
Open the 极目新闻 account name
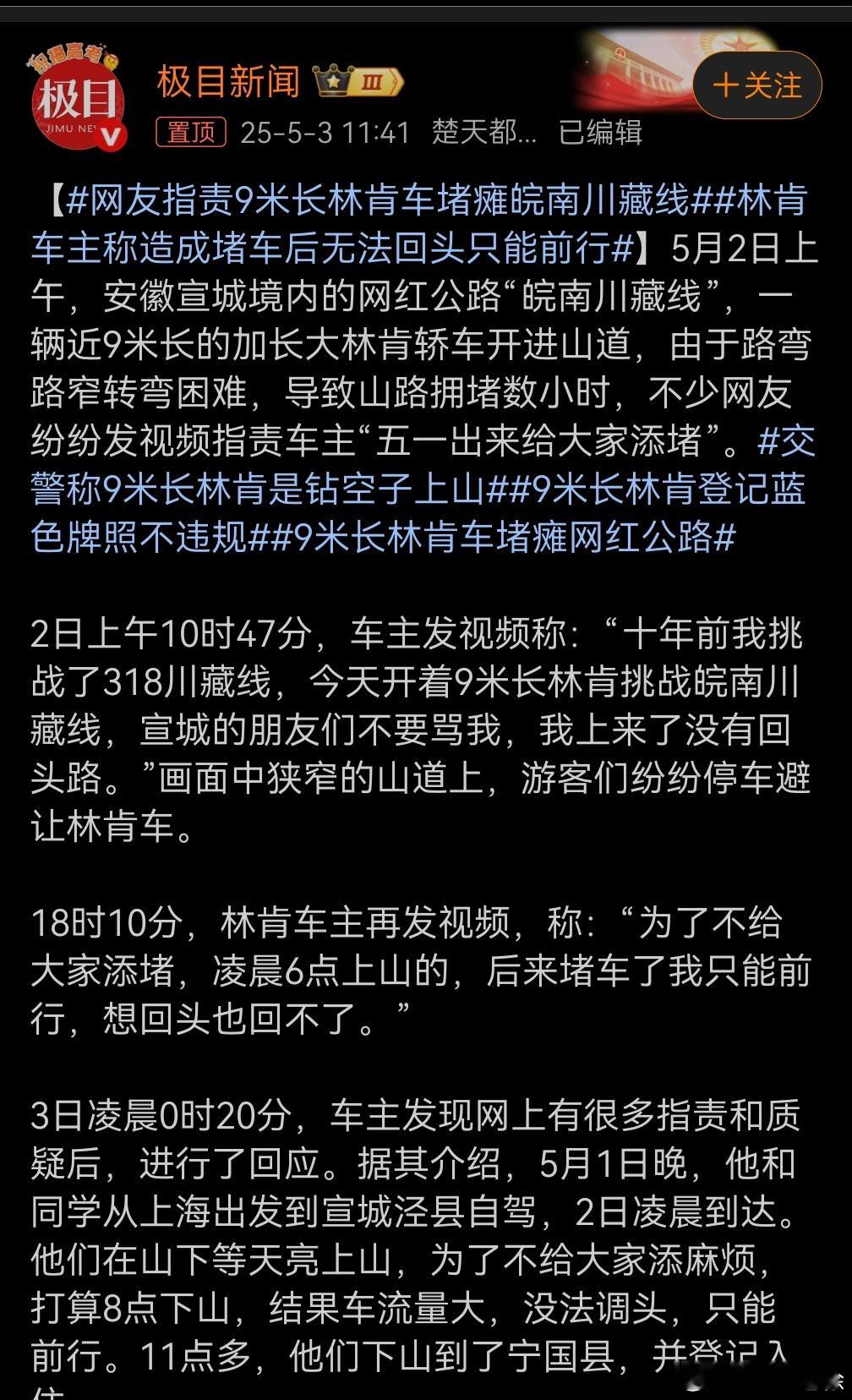(x=228, y=82)
